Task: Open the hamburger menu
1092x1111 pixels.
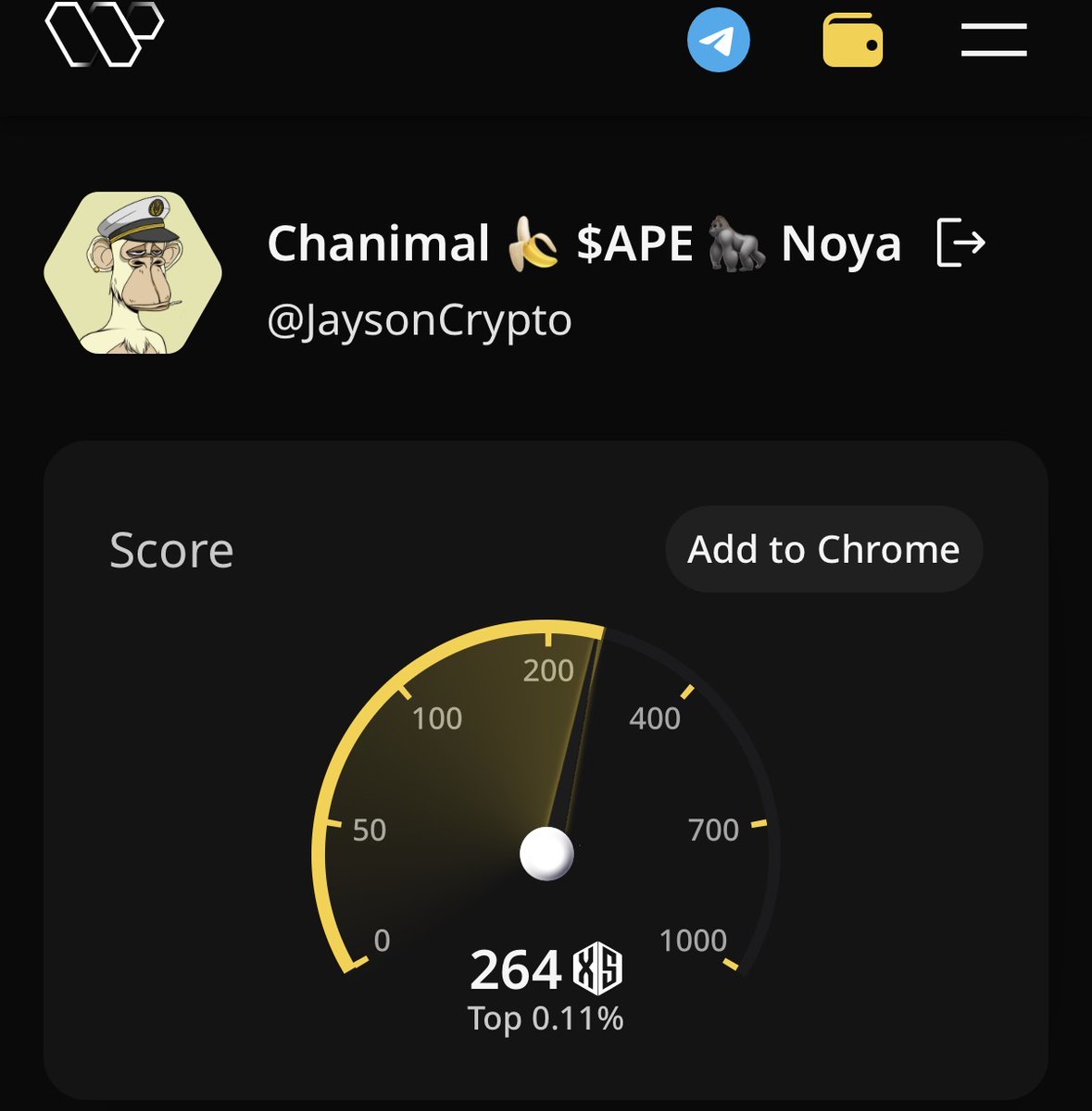Action: pos(993,41)
